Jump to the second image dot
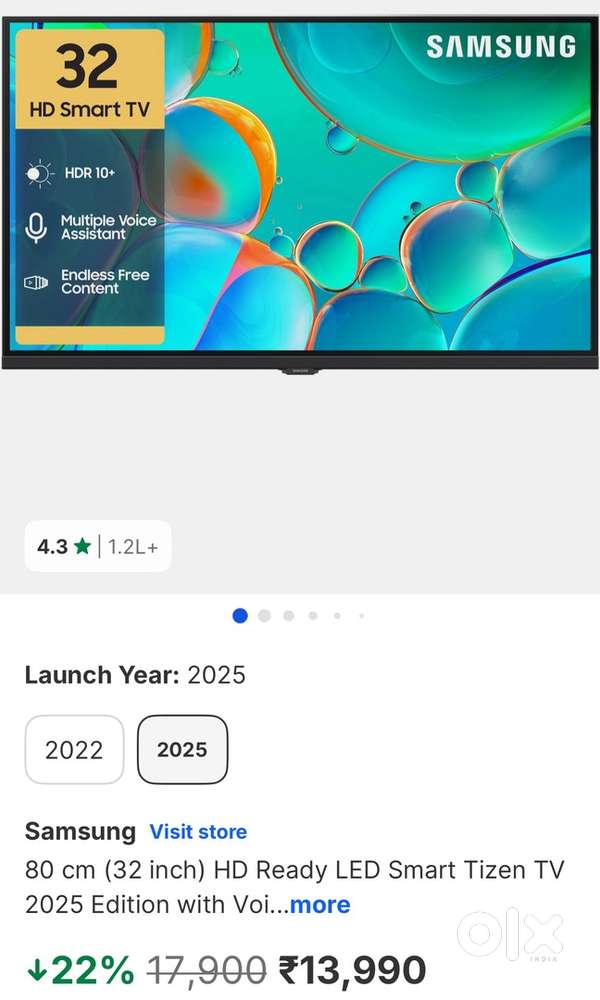Screen dimensions: 600x1000 click(x=264, y=616)
